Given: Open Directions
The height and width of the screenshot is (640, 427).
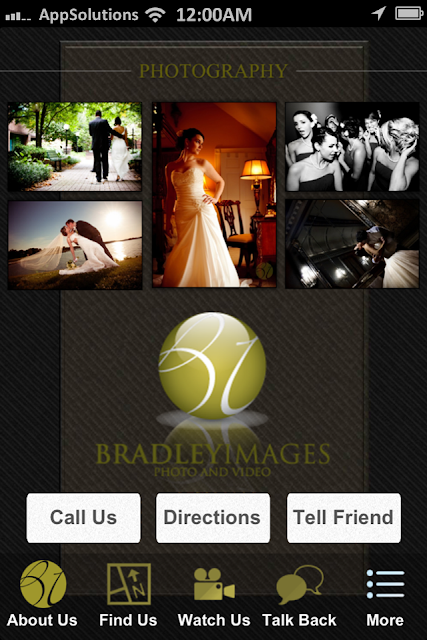Looking at the screenshot, I should pyautogui.click(x=213, y=518).
